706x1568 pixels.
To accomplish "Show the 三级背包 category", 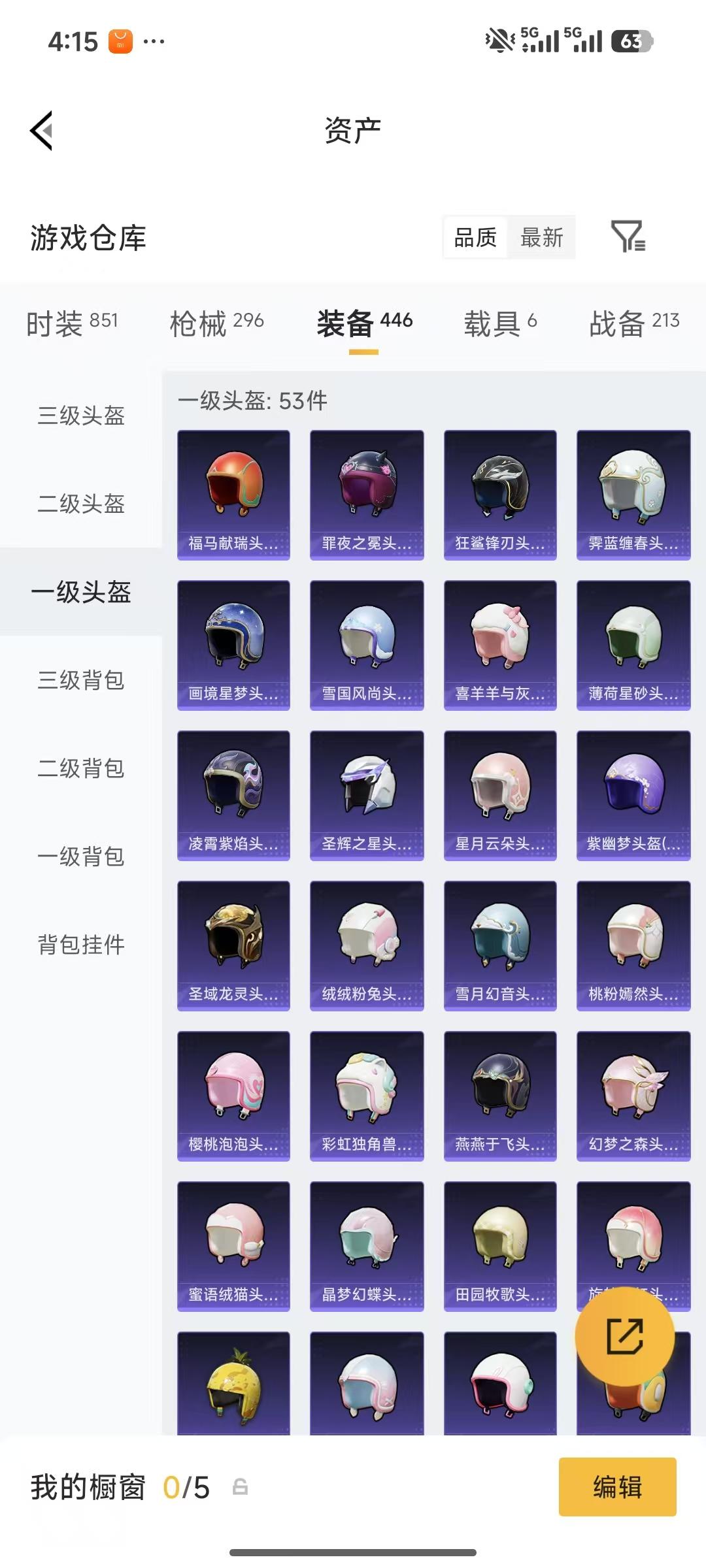I will click(81, 680).
